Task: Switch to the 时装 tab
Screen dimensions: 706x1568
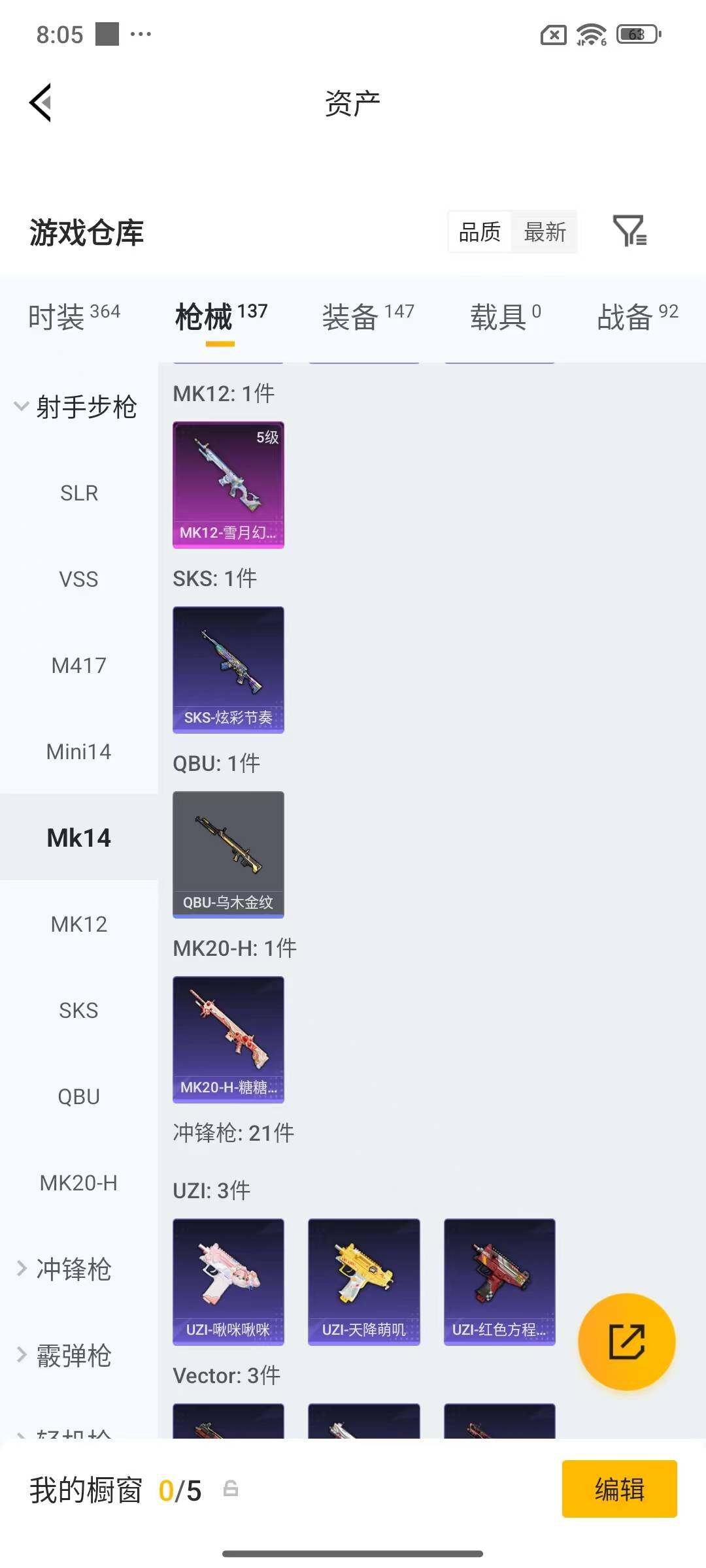Action: tap(74, 317)
